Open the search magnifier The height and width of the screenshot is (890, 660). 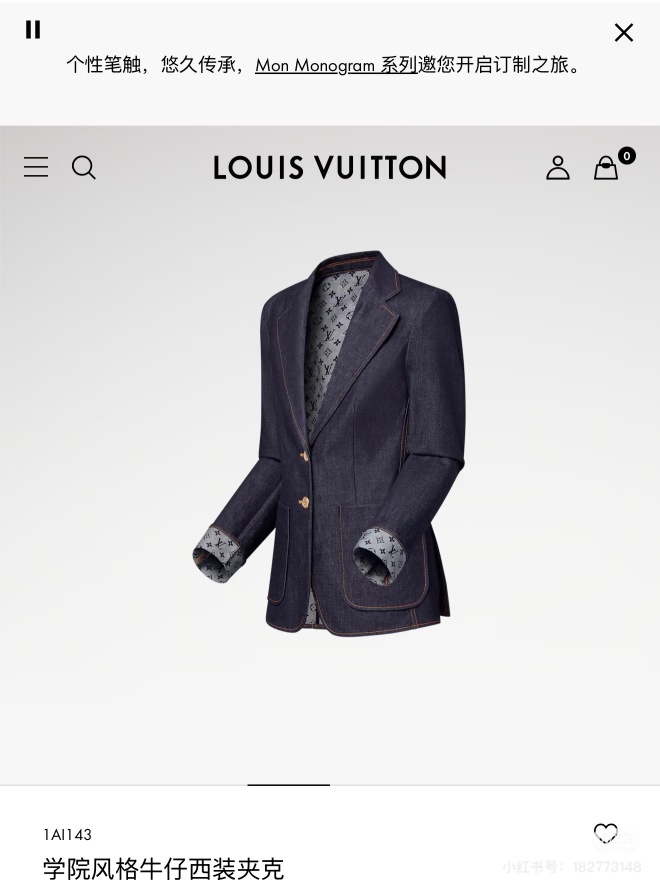point(84,167)
